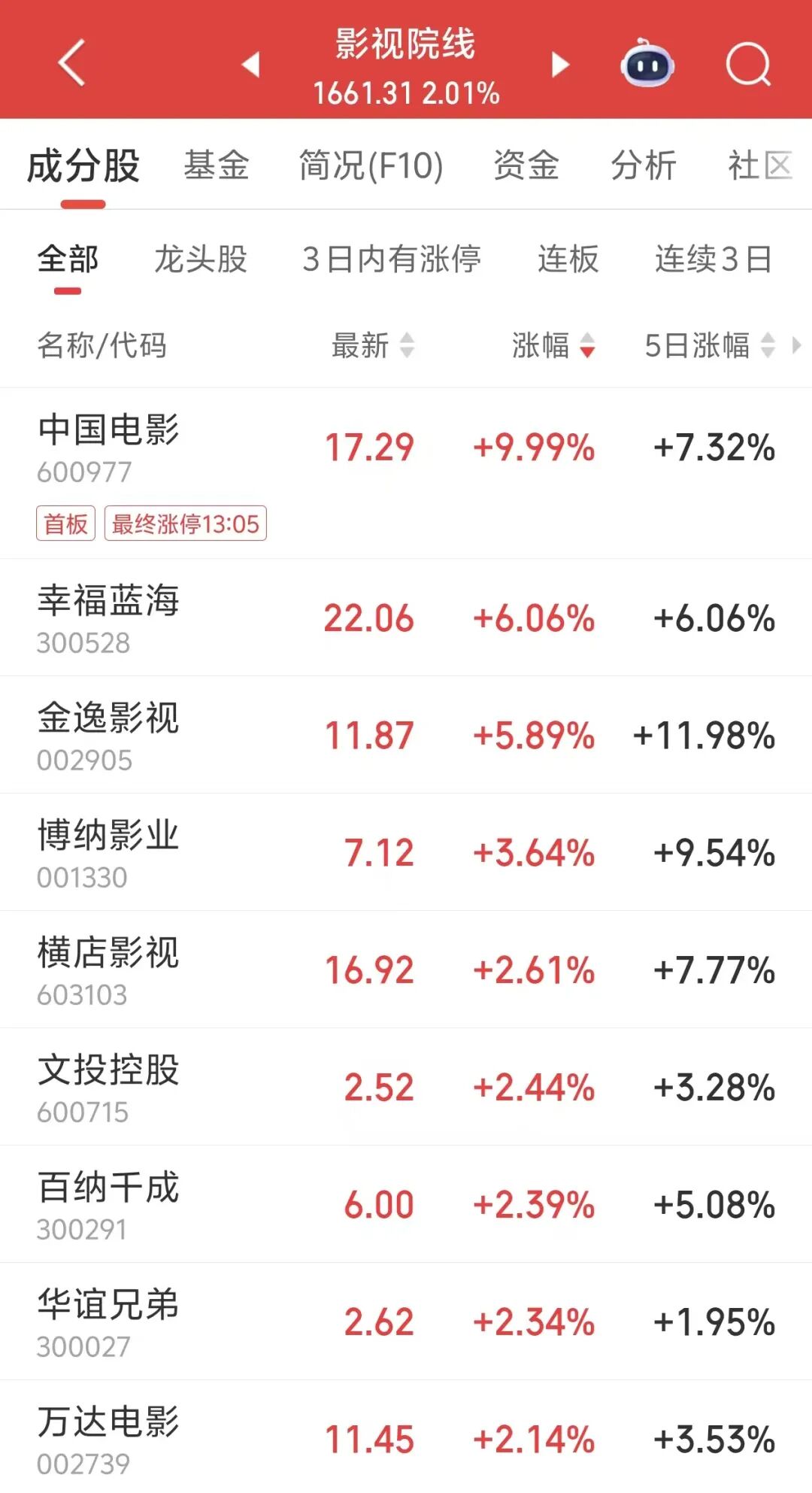Activate the 连板 filter
Image resolution: width=812 pixels, height=1493 pixels.
(x=566, y=259)
